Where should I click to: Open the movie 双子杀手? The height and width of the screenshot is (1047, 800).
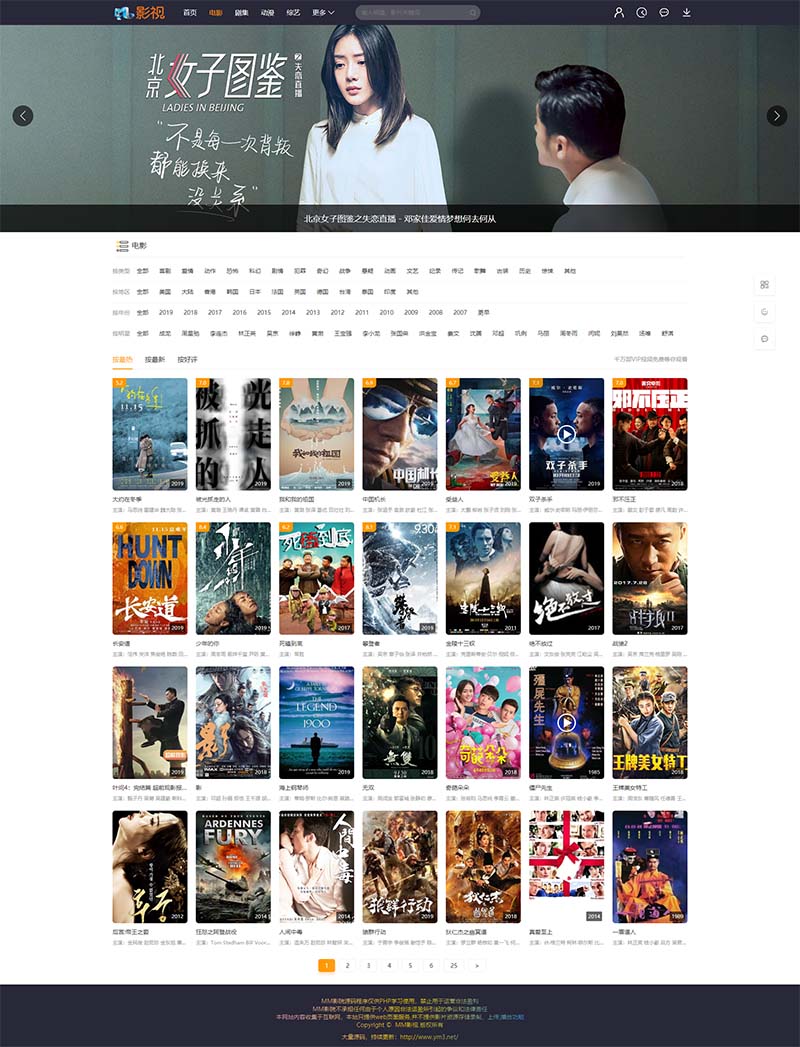coord(566,433)
